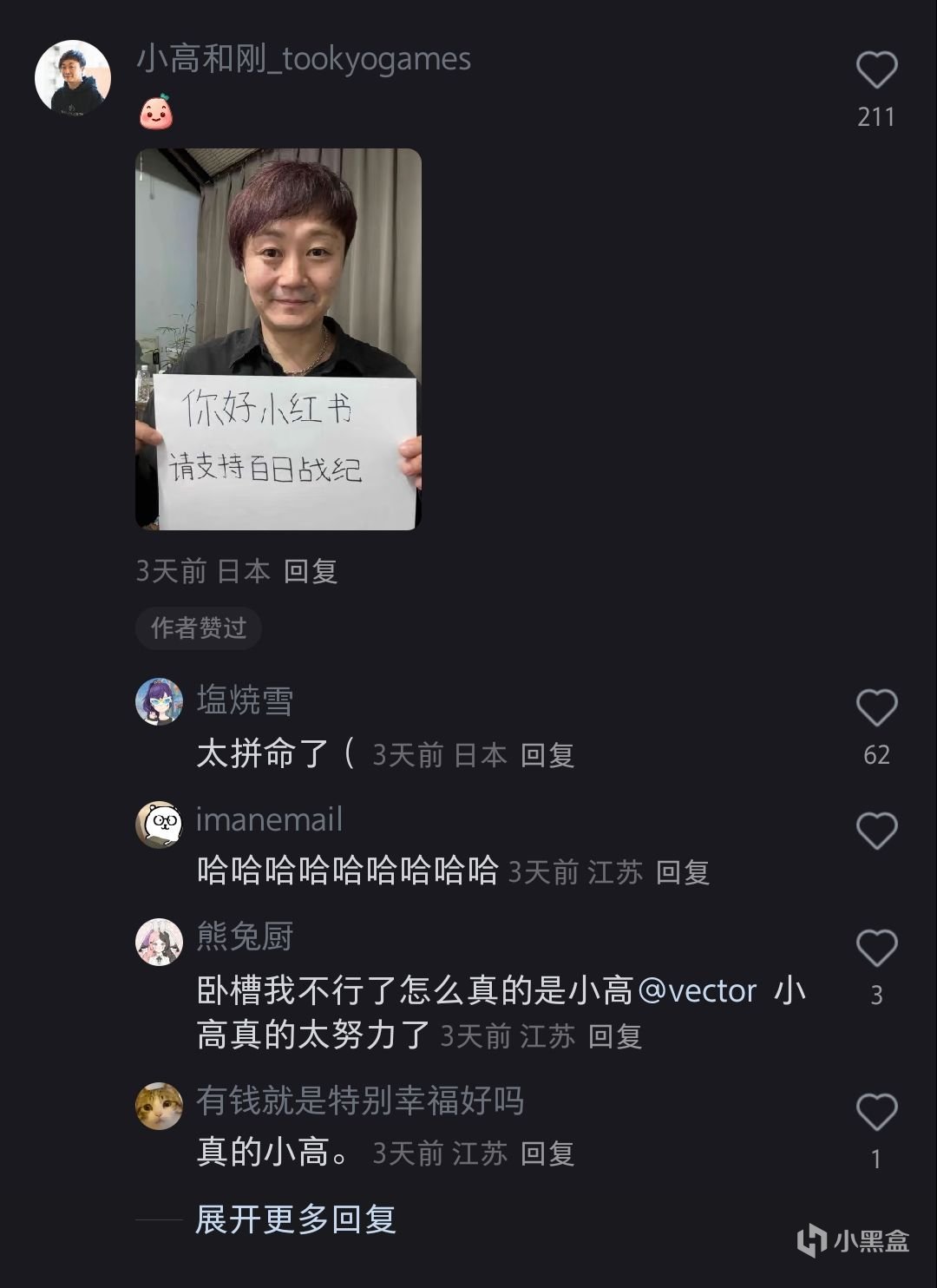
Task: Reply to 熊兔厨's comment
Action: pos(615,1036)
